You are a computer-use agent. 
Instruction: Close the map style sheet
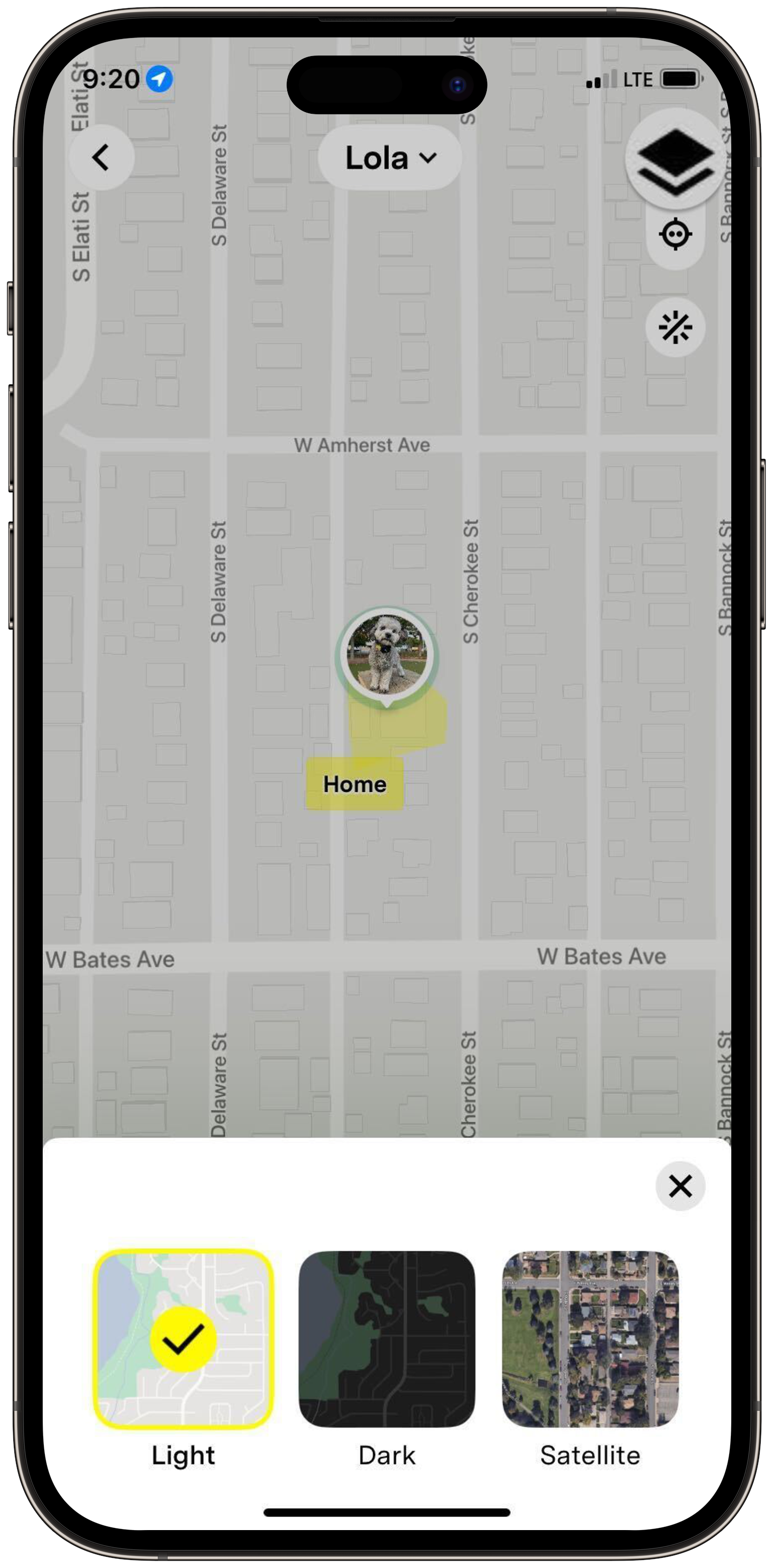click(680, 1186)
